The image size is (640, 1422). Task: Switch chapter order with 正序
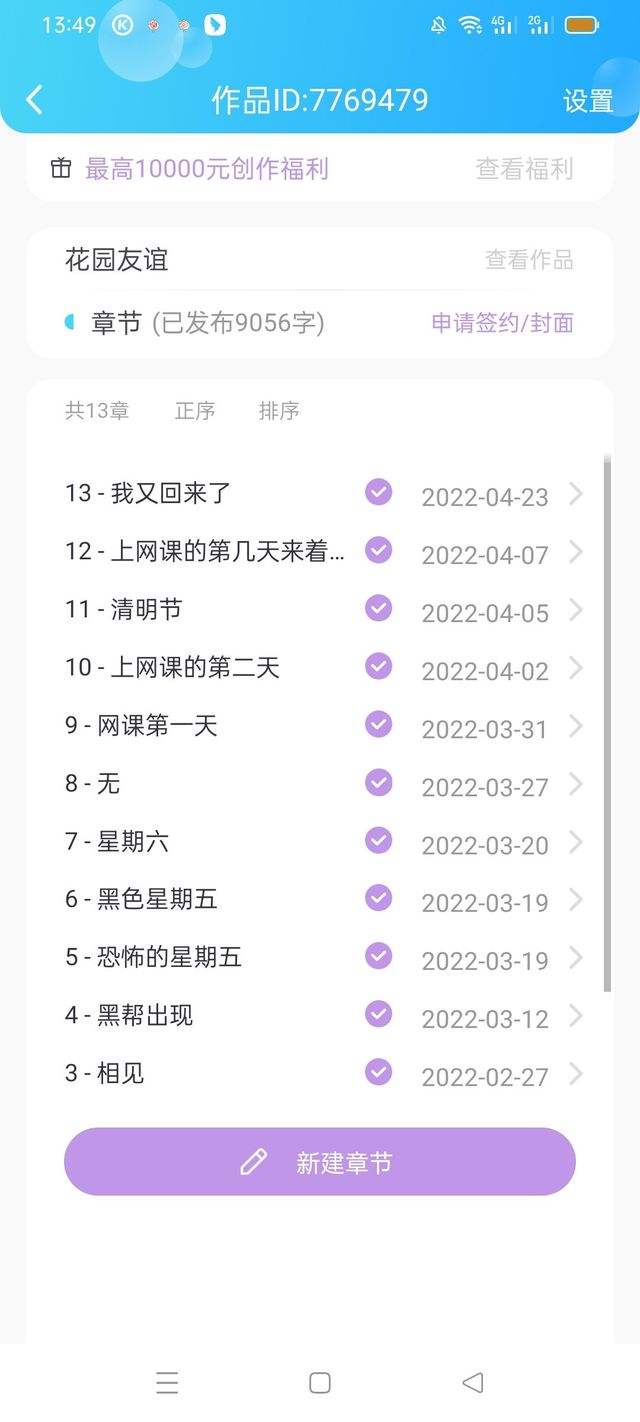tap(195, 411)
